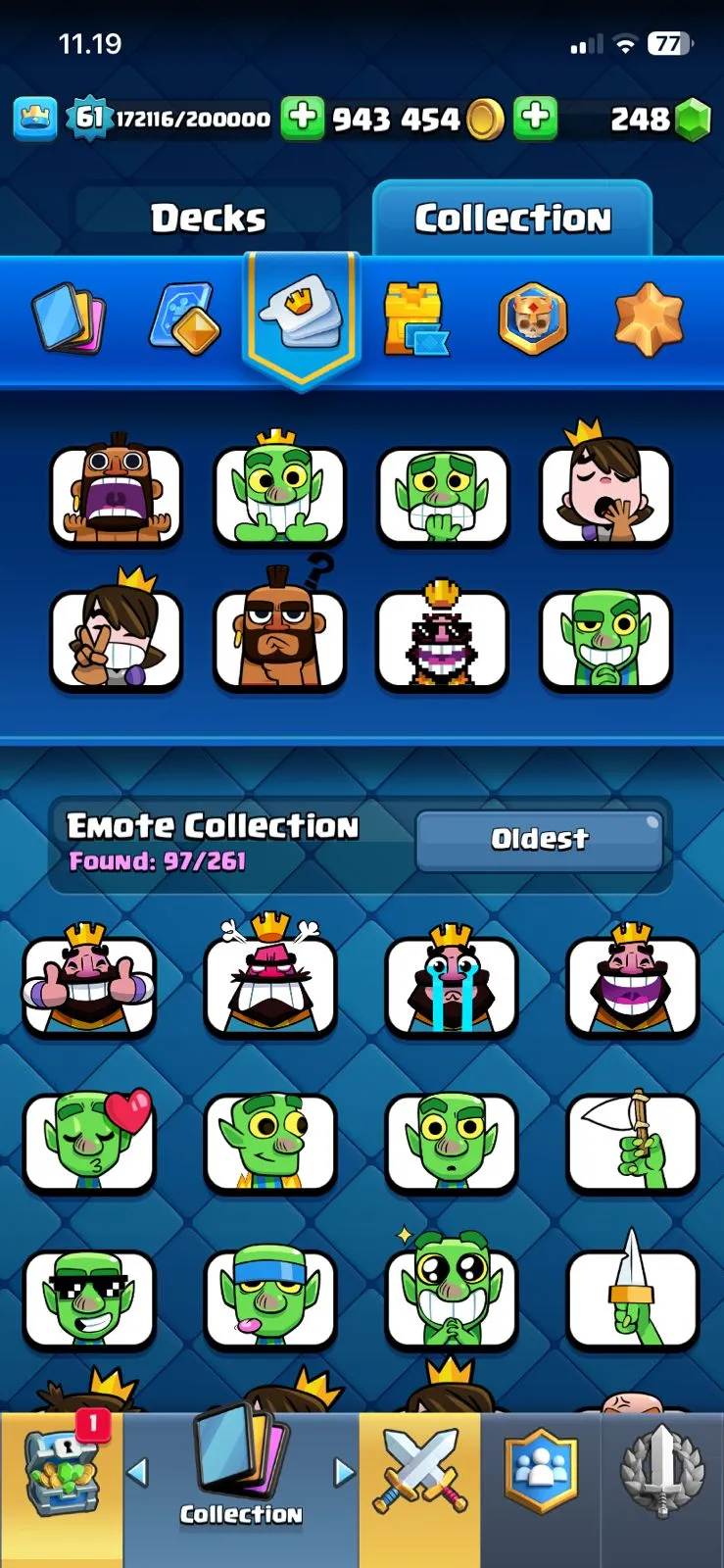Open the tower skins tab
This screenshot has width=724, height=1568.
pyautogui.click(x=415, y=319)
